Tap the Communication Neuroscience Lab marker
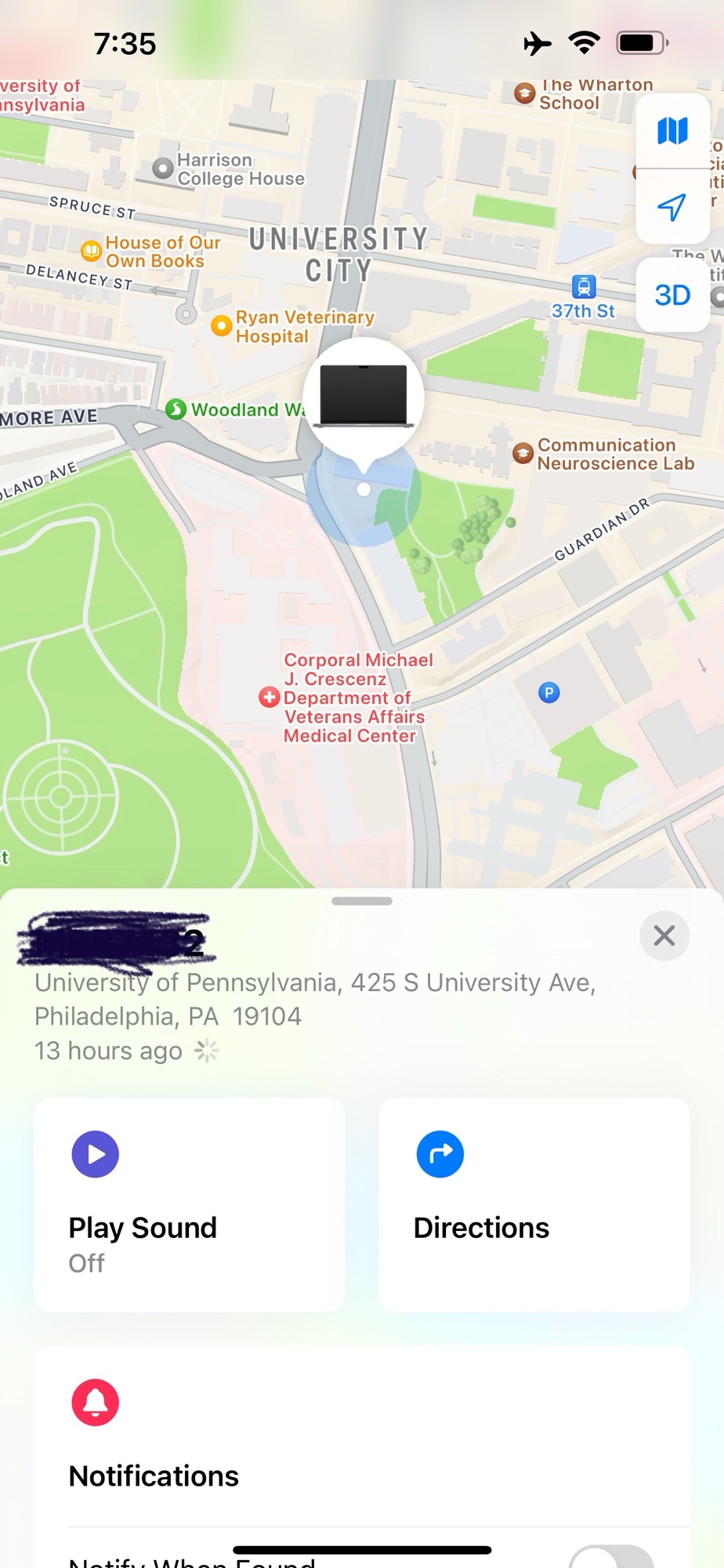The image size is (724, 1568). (523, 453)
